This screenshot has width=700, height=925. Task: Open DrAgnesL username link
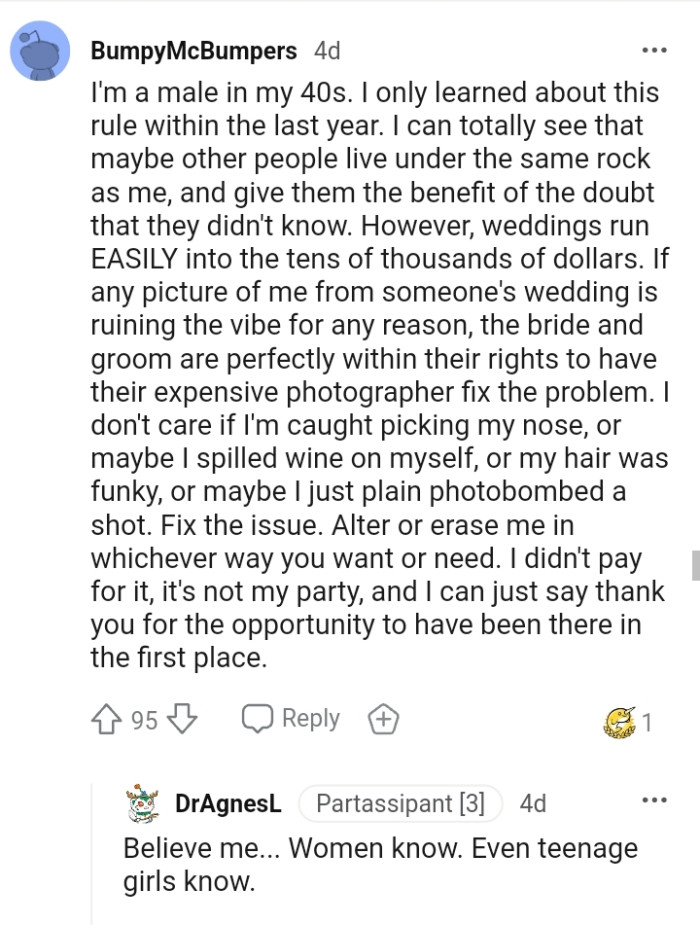click(228, 803)
